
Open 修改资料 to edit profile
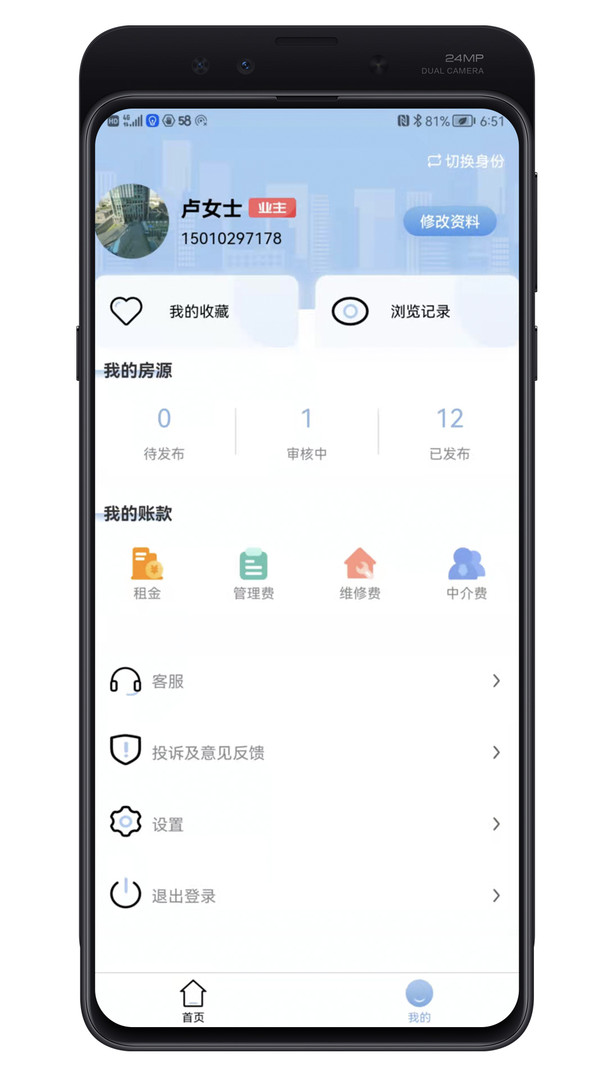pos(449,222)
